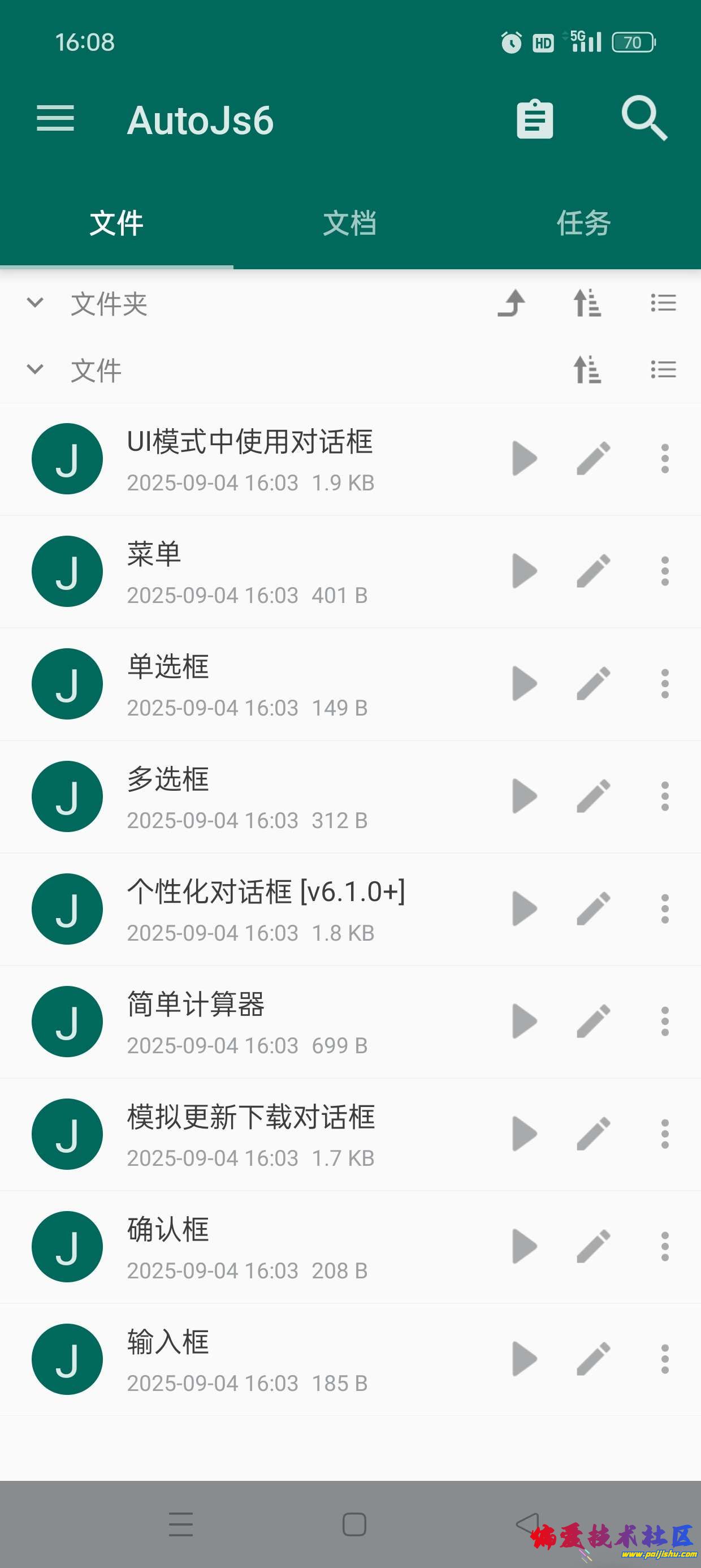
Task: Run the UI模式中使用对话框 script
Action: (x=525, y=458)
